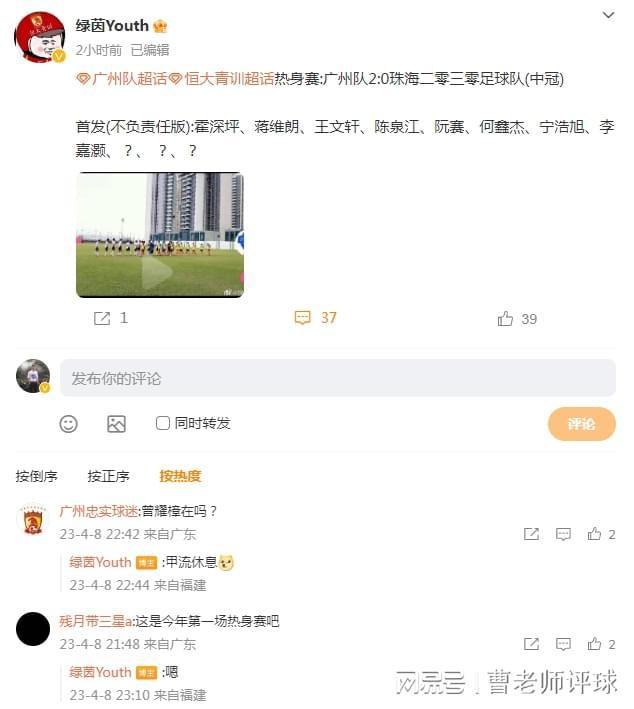Repost 残月带三星a's comment
Image resolution: width=634 pixels, height=709 pixels.
coord(532,644)
